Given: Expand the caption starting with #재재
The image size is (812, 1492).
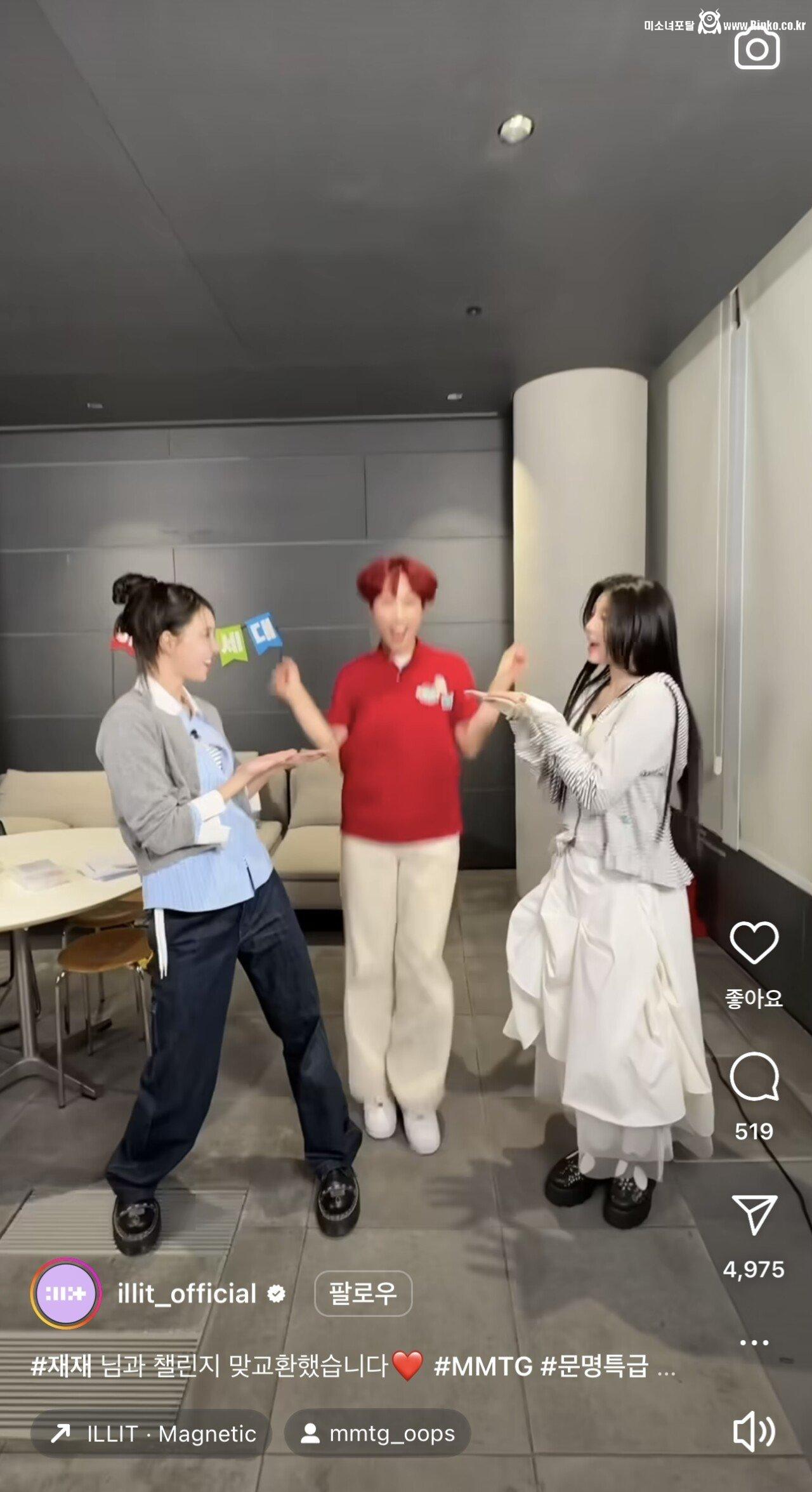Looking at the screenshot, I should pyautogui.click(x=665, y=1367).
